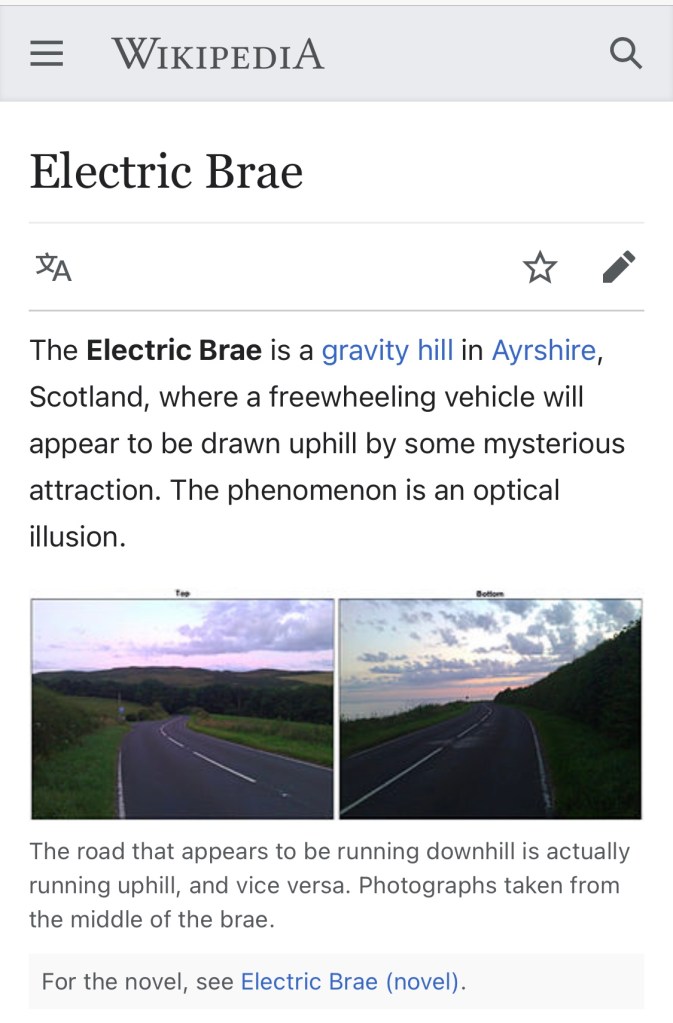The height and width of the screenshot is (1023, 673).
Task: View the Electric Brae road photograph
Action: (336, 708)
